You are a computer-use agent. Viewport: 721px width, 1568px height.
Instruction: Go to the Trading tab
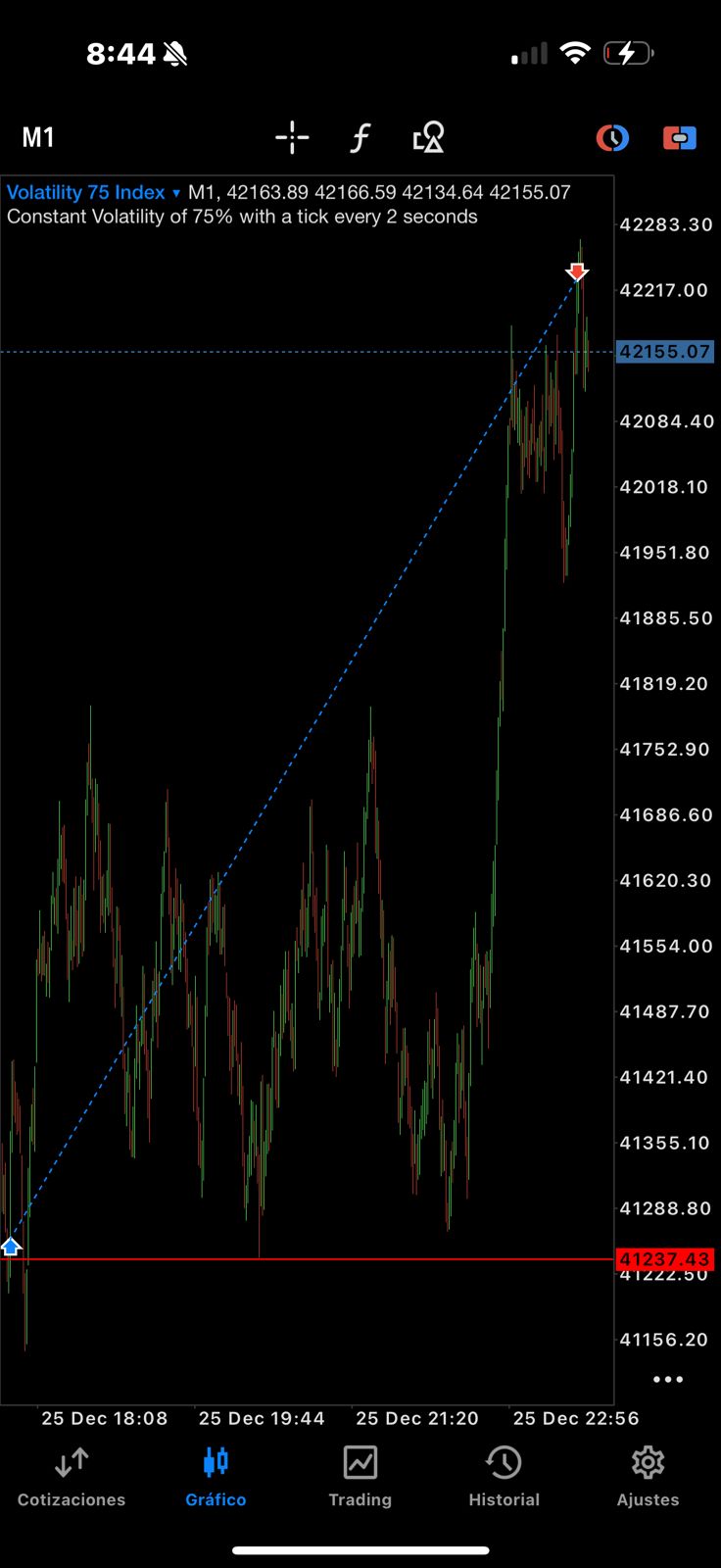tap(360, 1477)
